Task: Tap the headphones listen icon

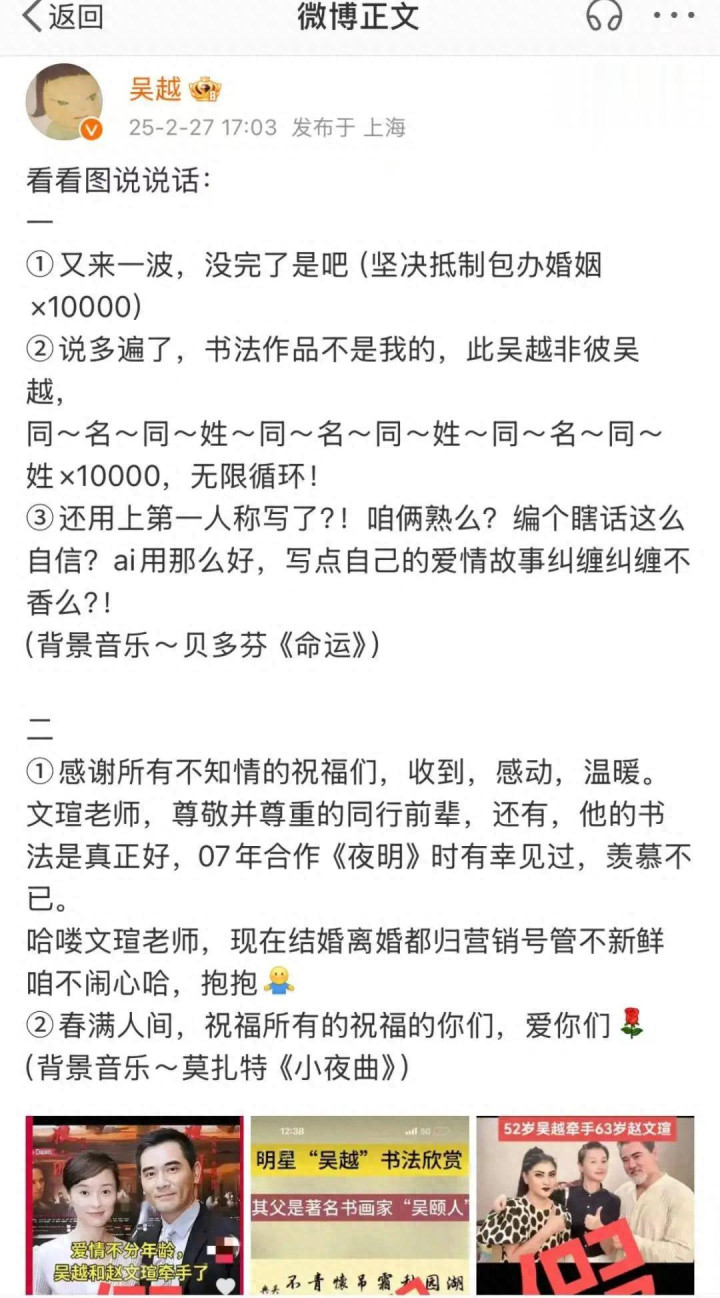Action: point(604,17)
